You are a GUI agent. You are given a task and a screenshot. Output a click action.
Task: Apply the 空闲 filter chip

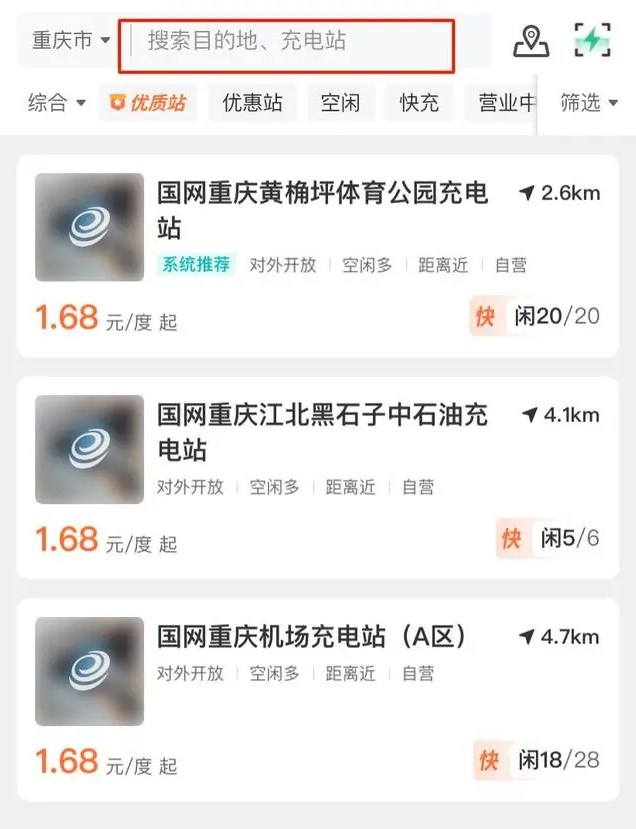(340, 102)
